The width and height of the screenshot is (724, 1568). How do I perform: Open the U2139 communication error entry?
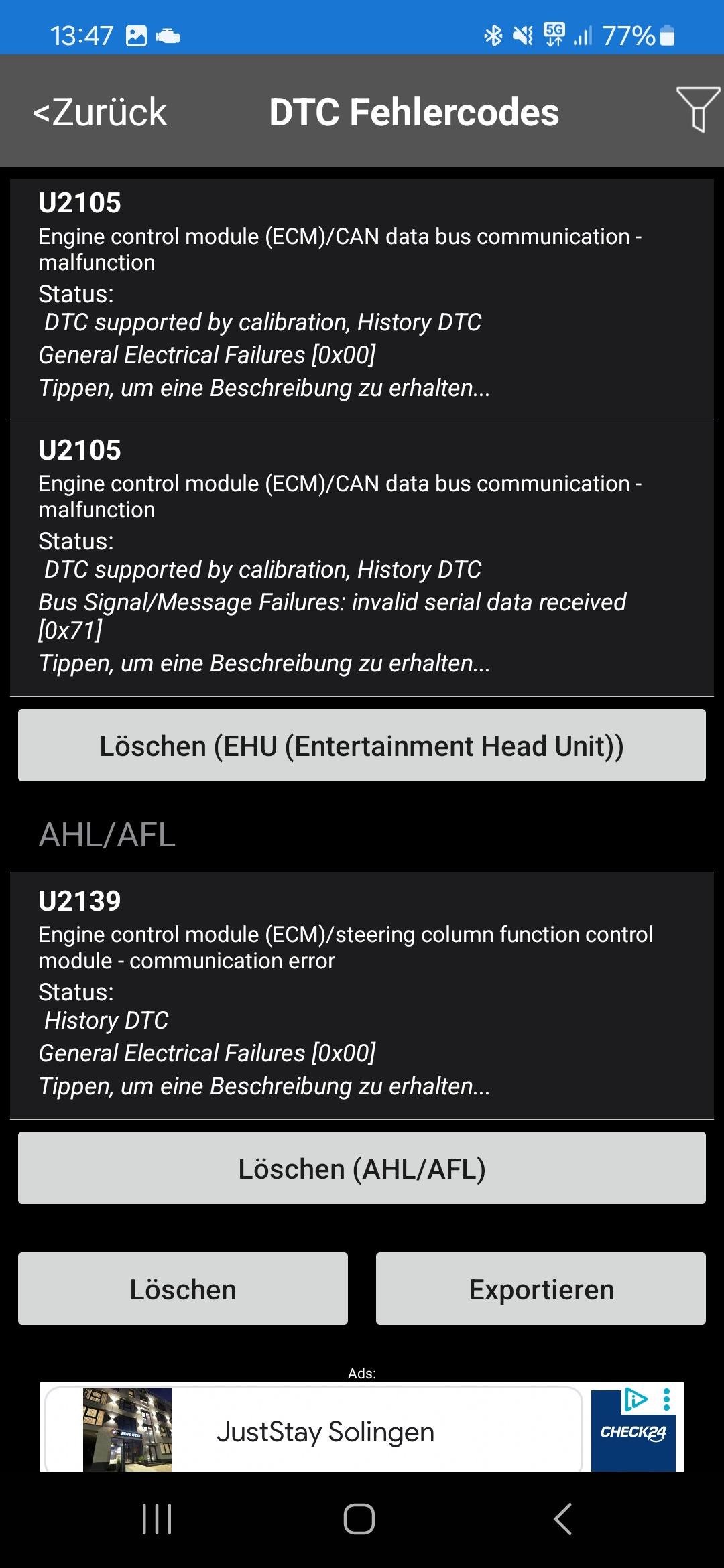(362, 995)
